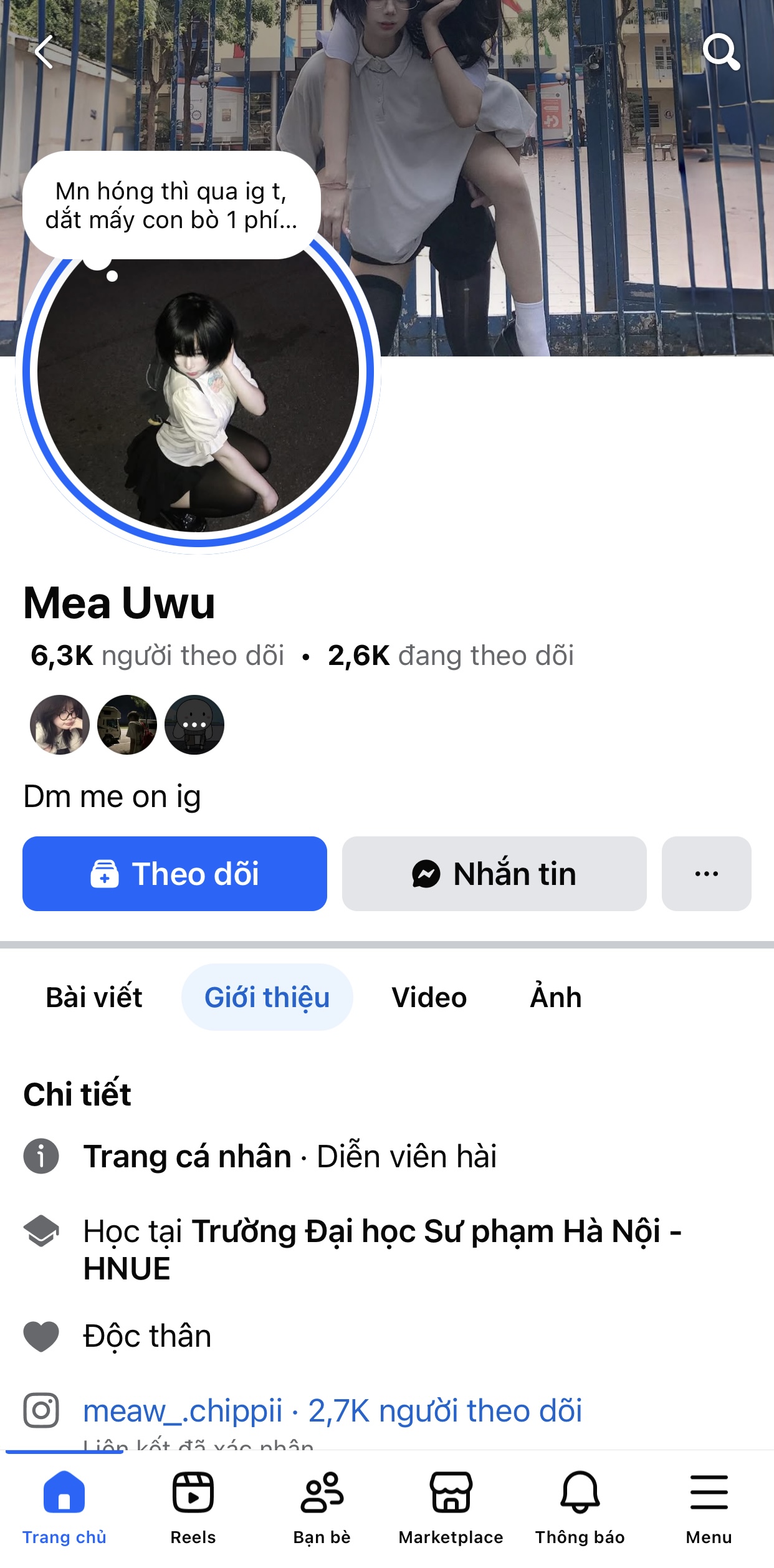
Task: Tap the Theo dõi follow button
Action: [x=174, y=874]
